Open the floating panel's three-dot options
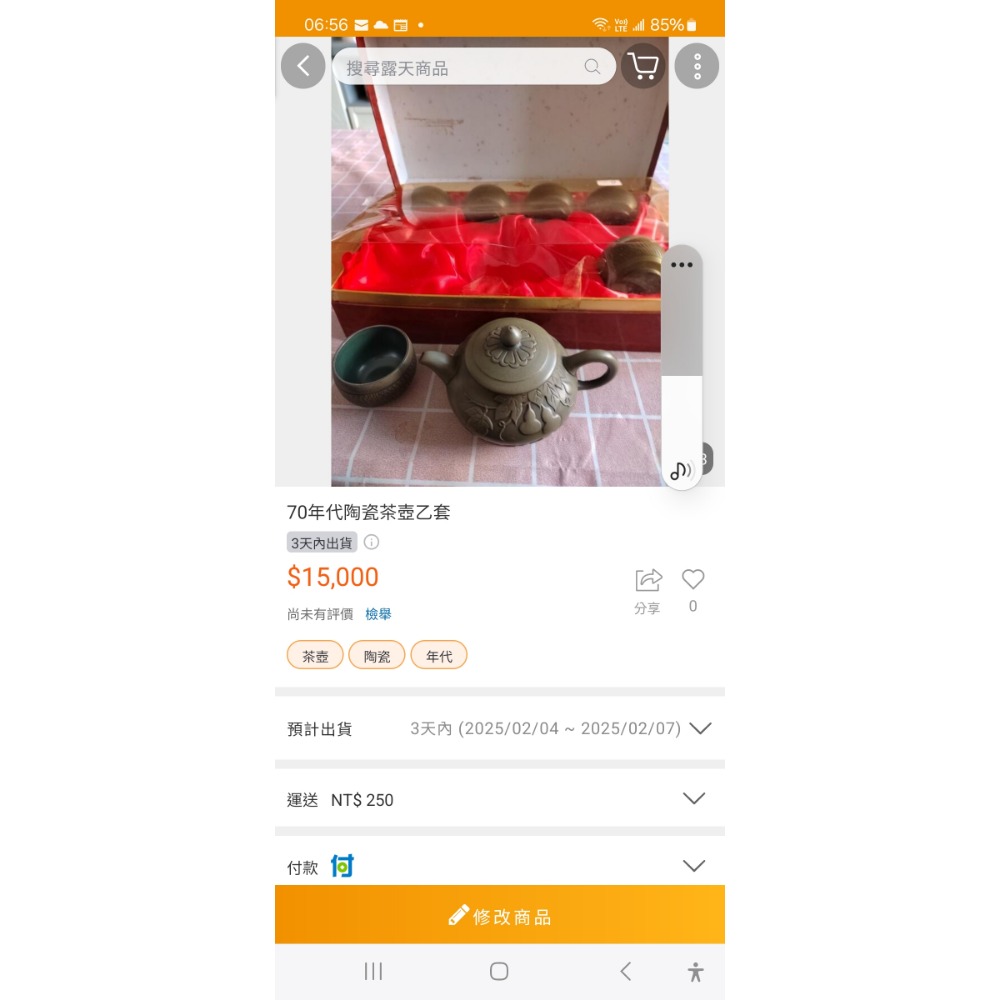The width and height of the screenshot is (1000, 1000). point(681,265)
